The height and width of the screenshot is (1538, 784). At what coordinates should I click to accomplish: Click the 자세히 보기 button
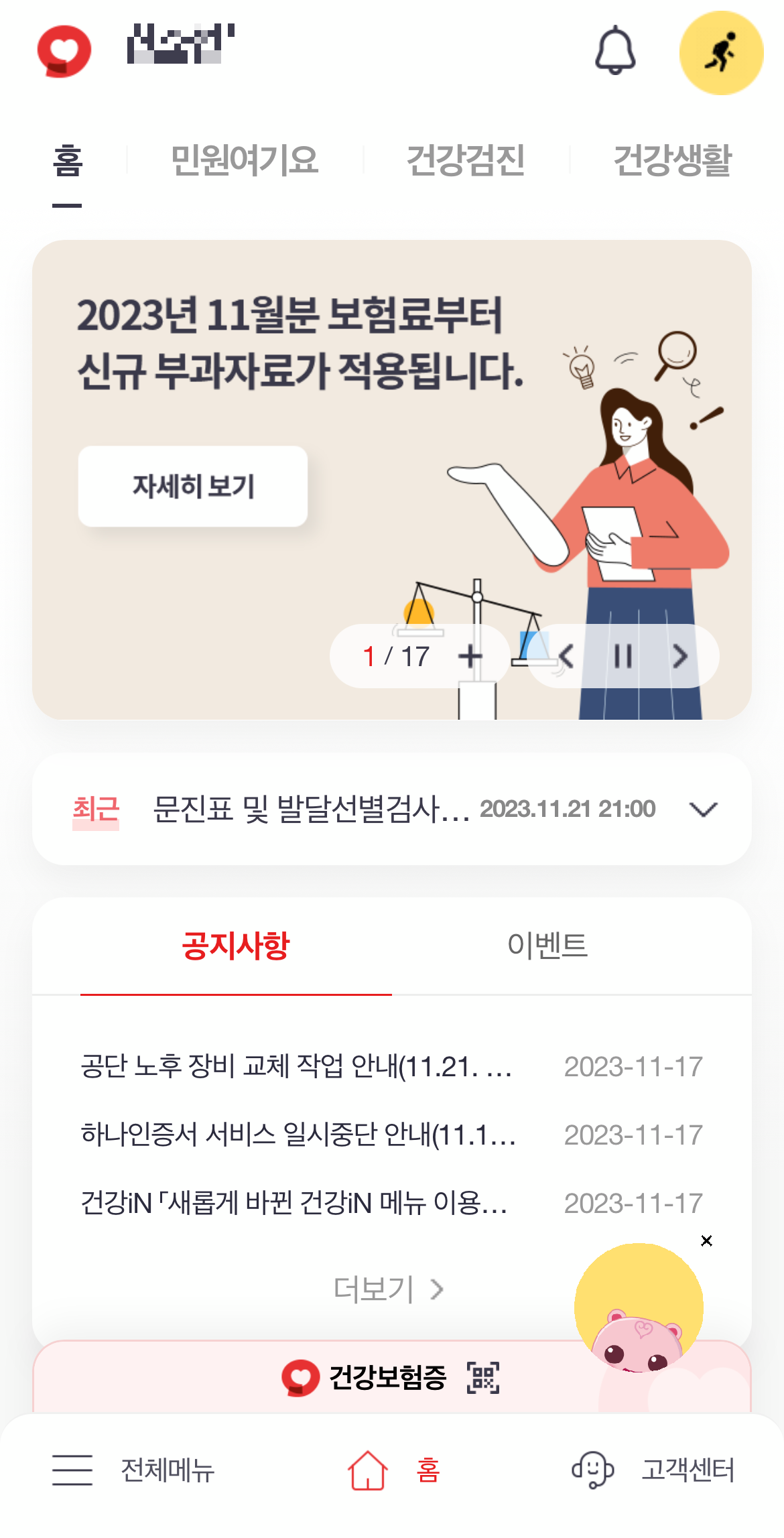point(193,485)
